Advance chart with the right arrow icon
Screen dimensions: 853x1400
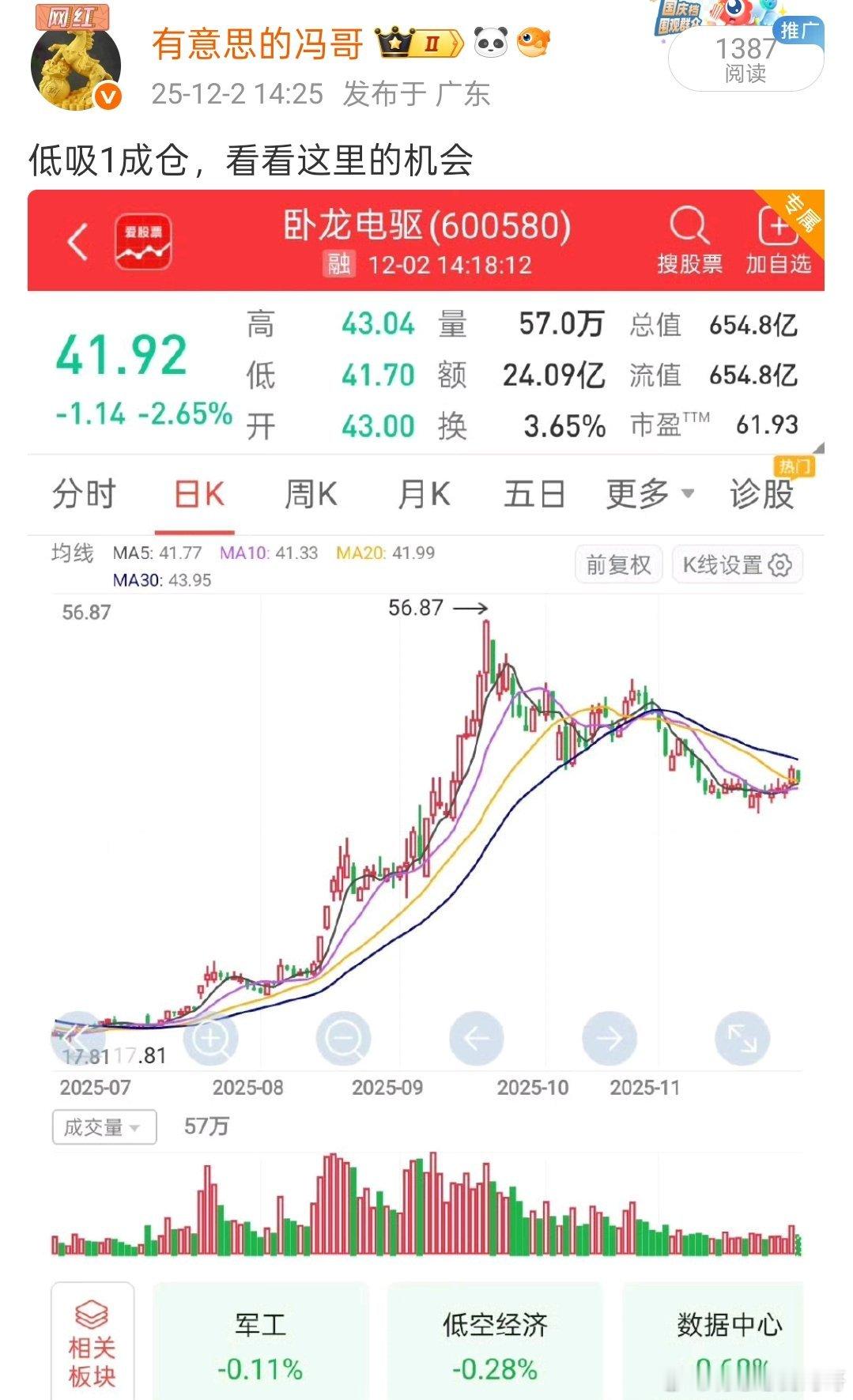click(x=608, y=1038)
